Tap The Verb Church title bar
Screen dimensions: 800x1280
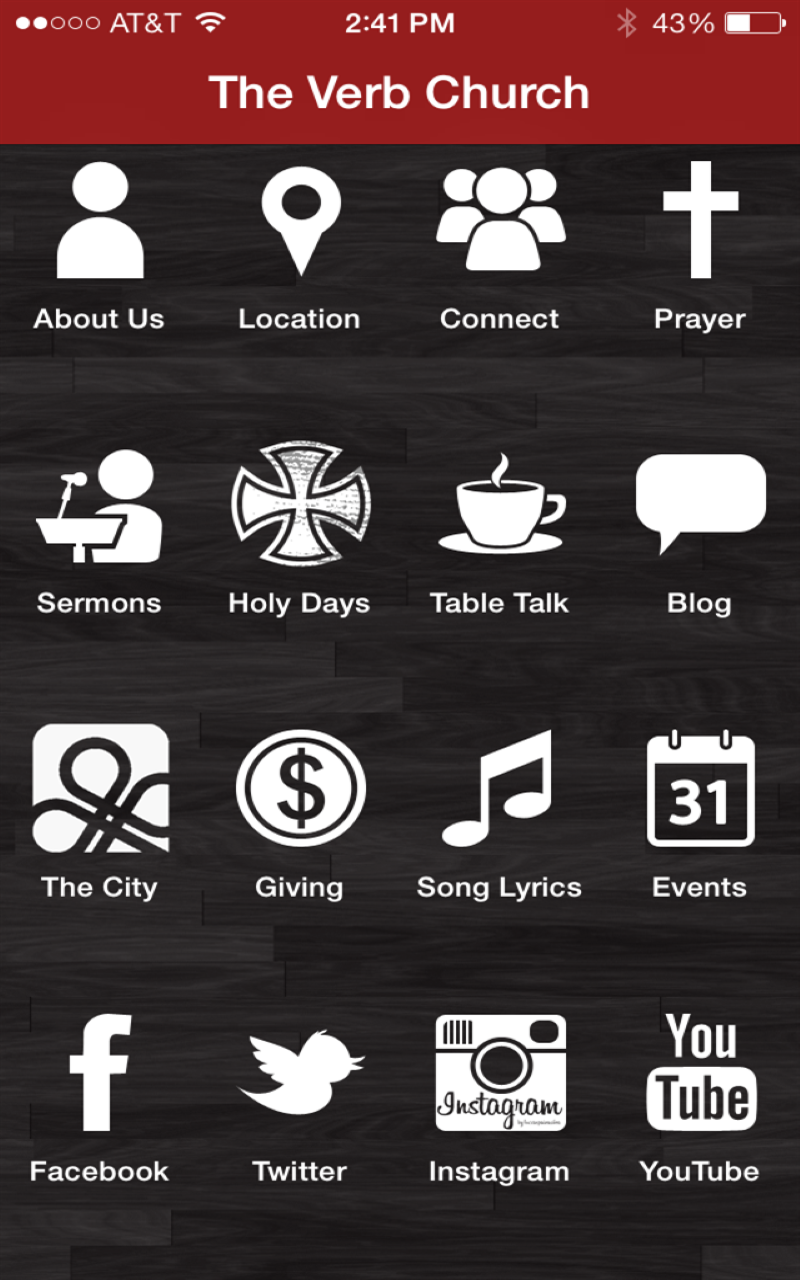click(x=400, y=92)
